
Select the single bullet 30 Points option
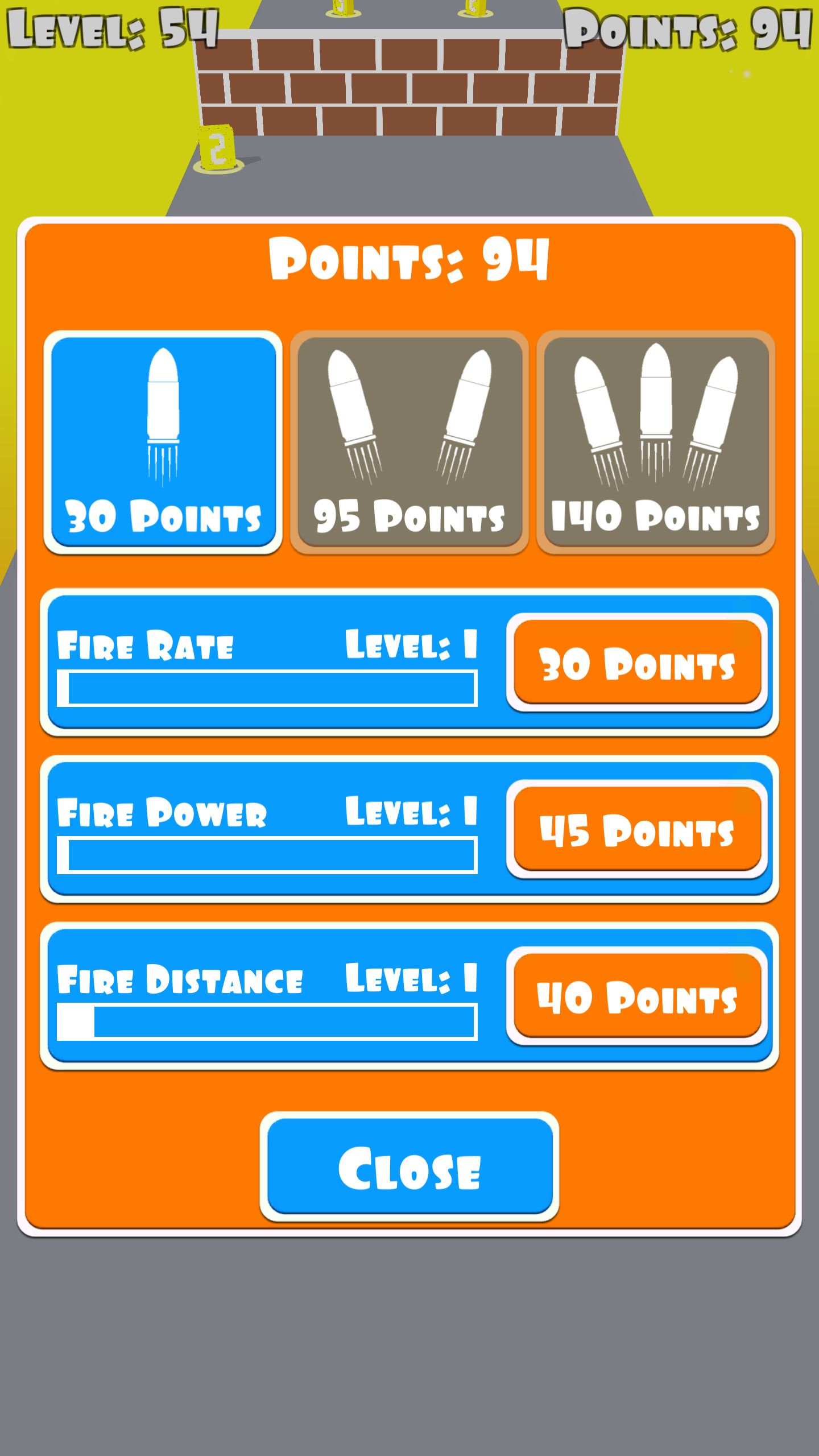point(163,442)
